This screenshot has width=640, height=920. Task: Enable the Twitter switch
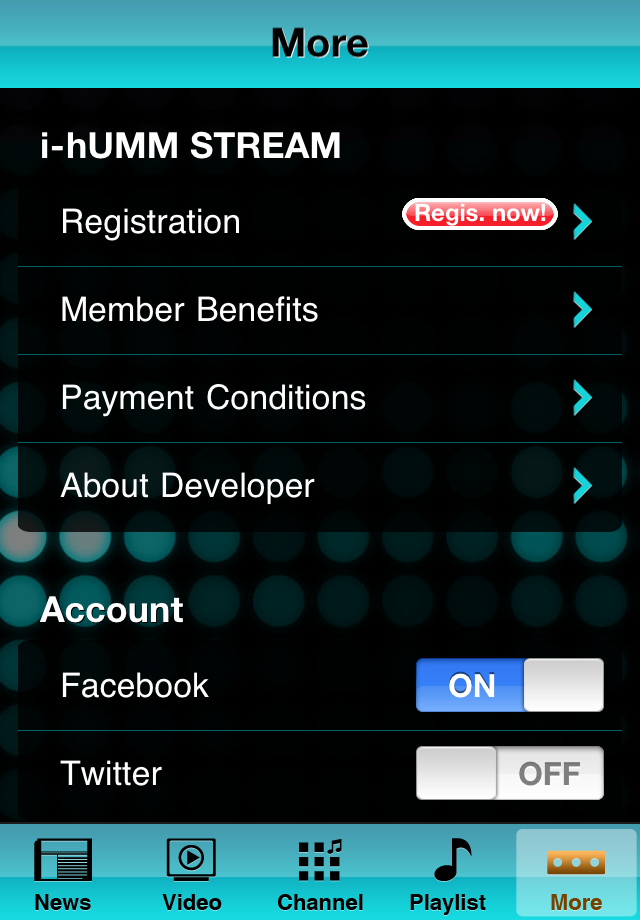point(509,773)
